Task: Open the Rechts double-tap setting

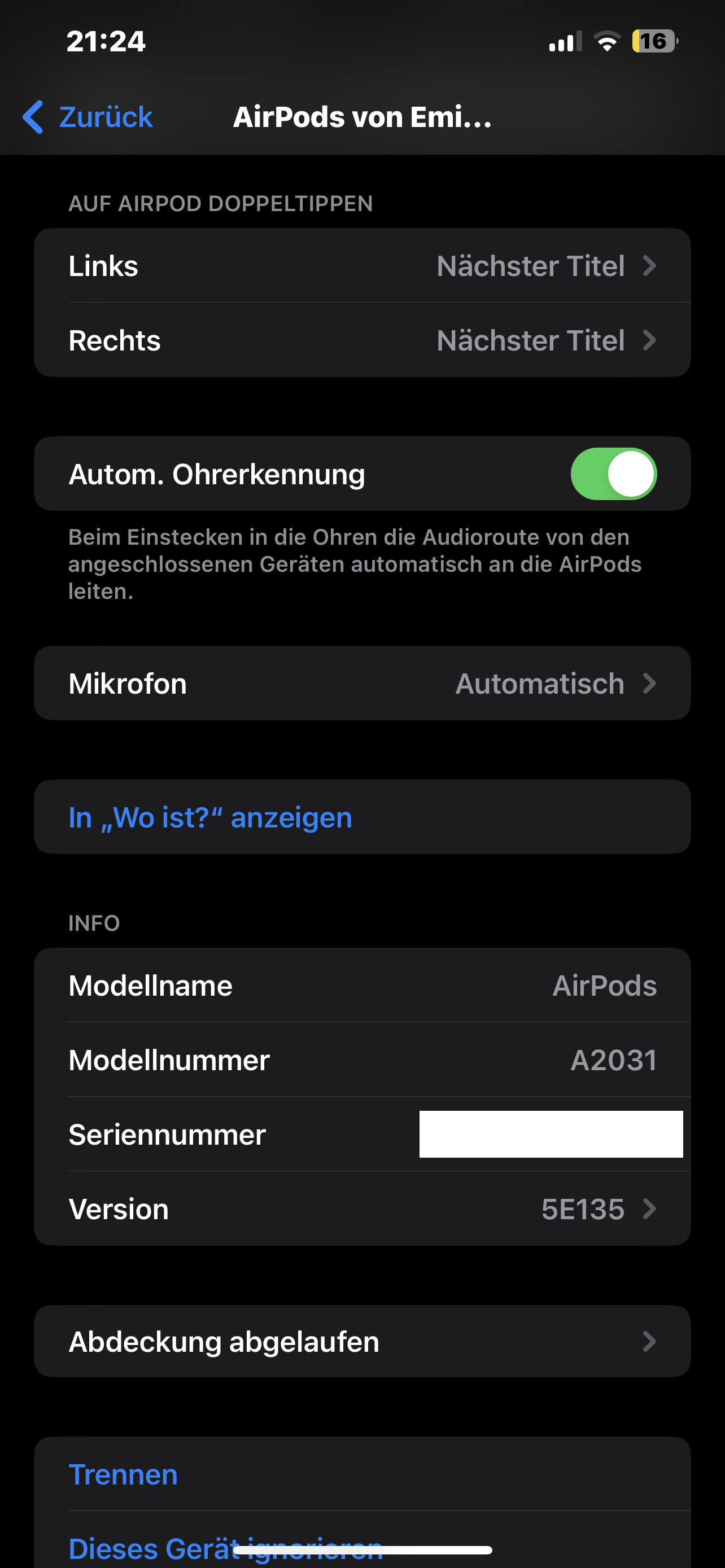Action: click(362, 340)
